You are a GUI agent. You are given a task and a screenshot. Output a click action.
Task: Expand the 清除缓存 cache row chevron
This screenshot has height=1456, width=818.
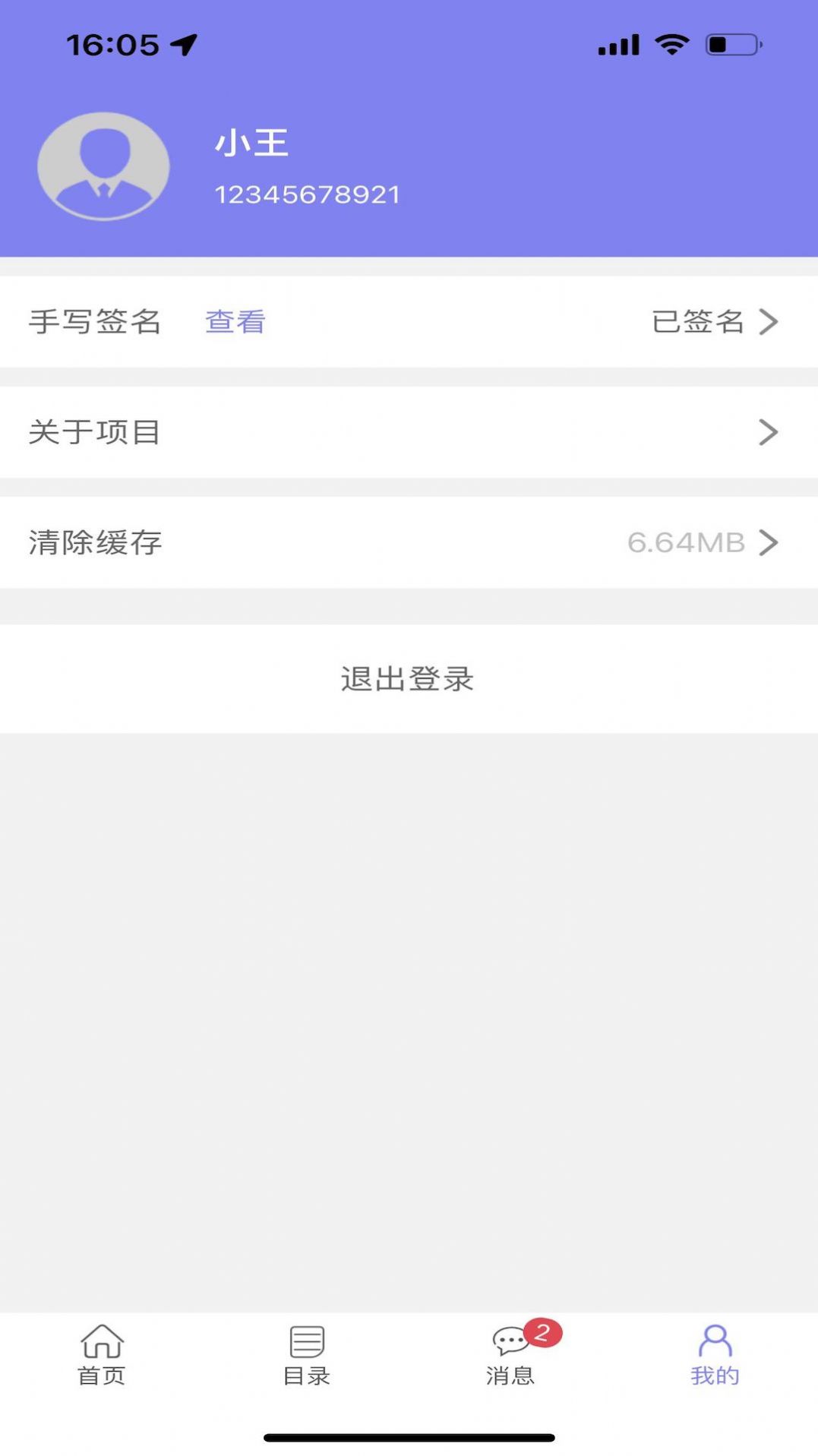[769, 542]
